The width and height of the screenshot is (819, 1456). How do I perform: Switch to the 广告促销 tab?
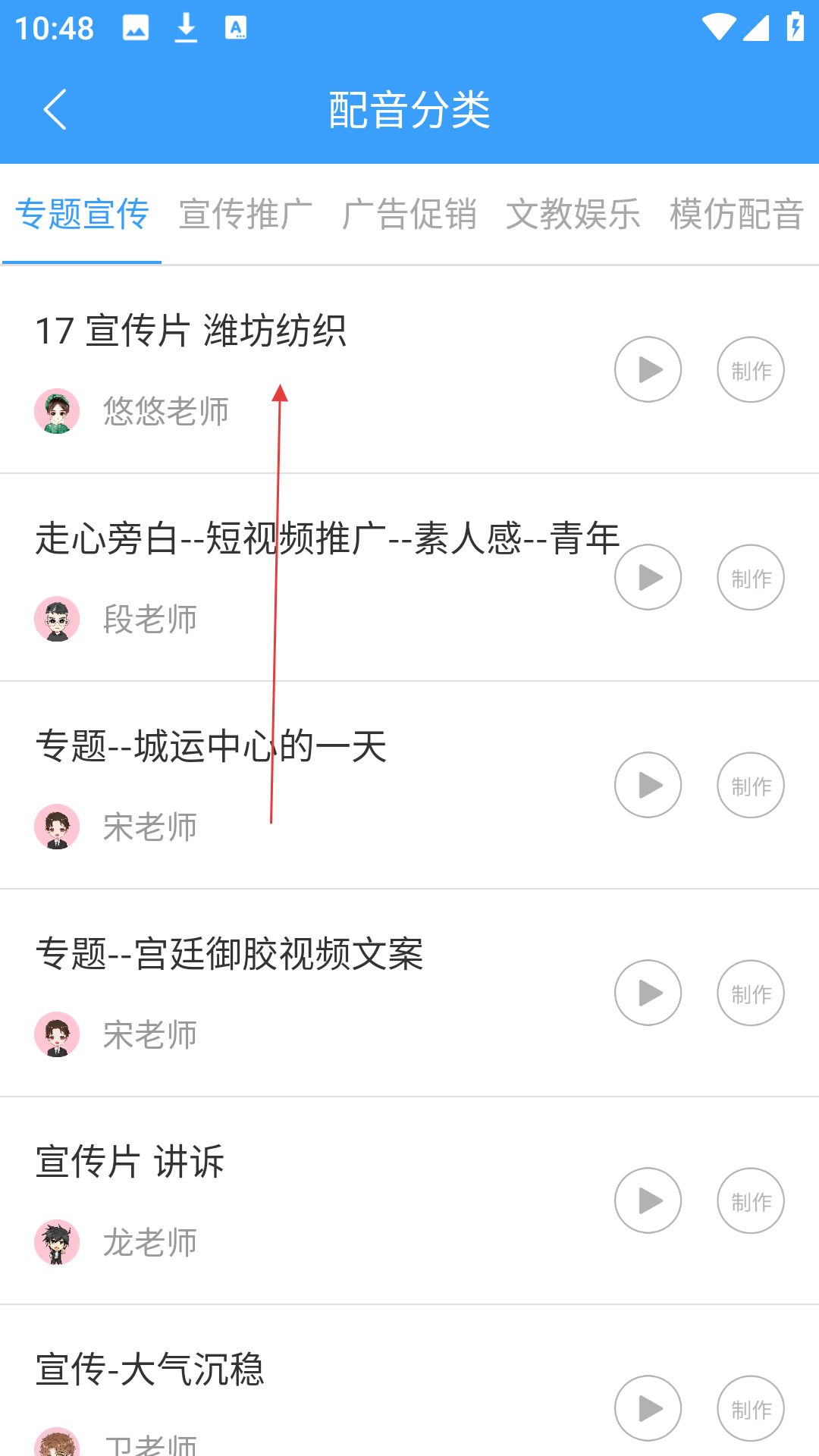[409, 214]
